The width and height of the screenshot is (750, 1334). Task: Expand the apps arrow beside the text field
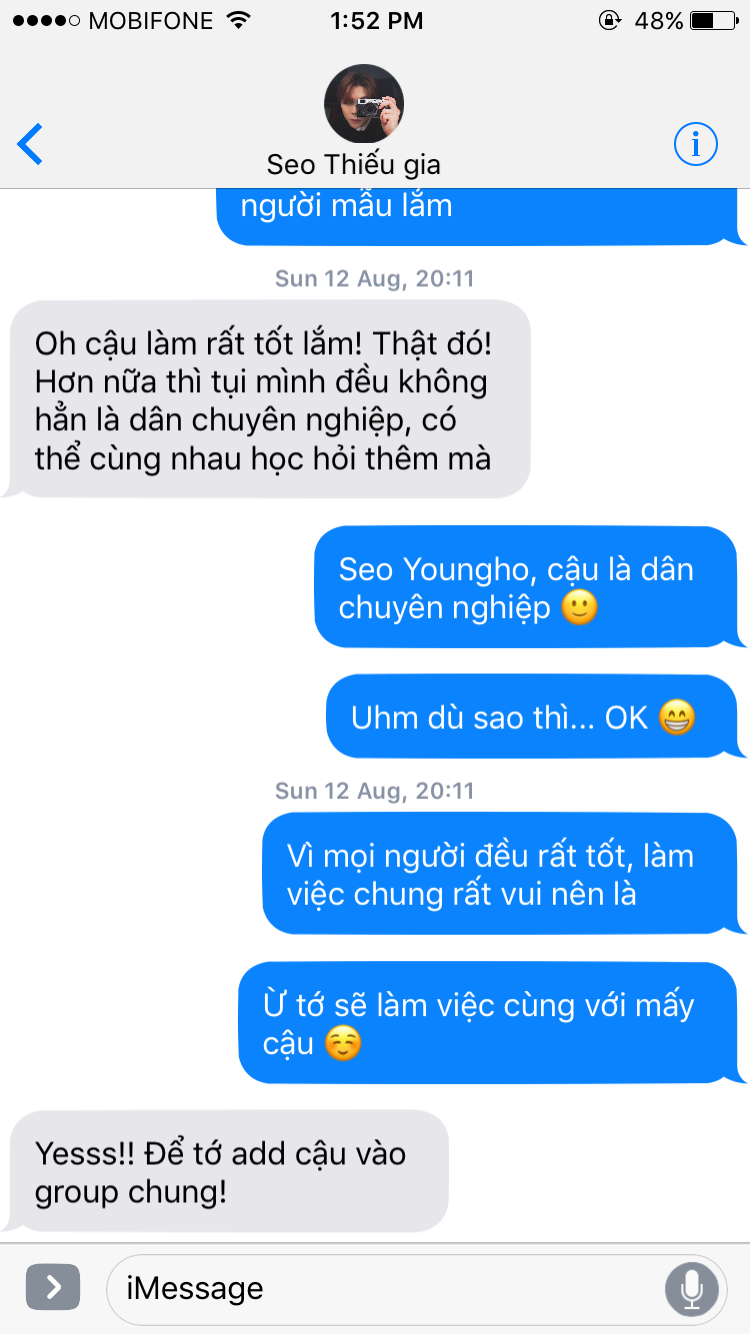tap(52, 1287)
